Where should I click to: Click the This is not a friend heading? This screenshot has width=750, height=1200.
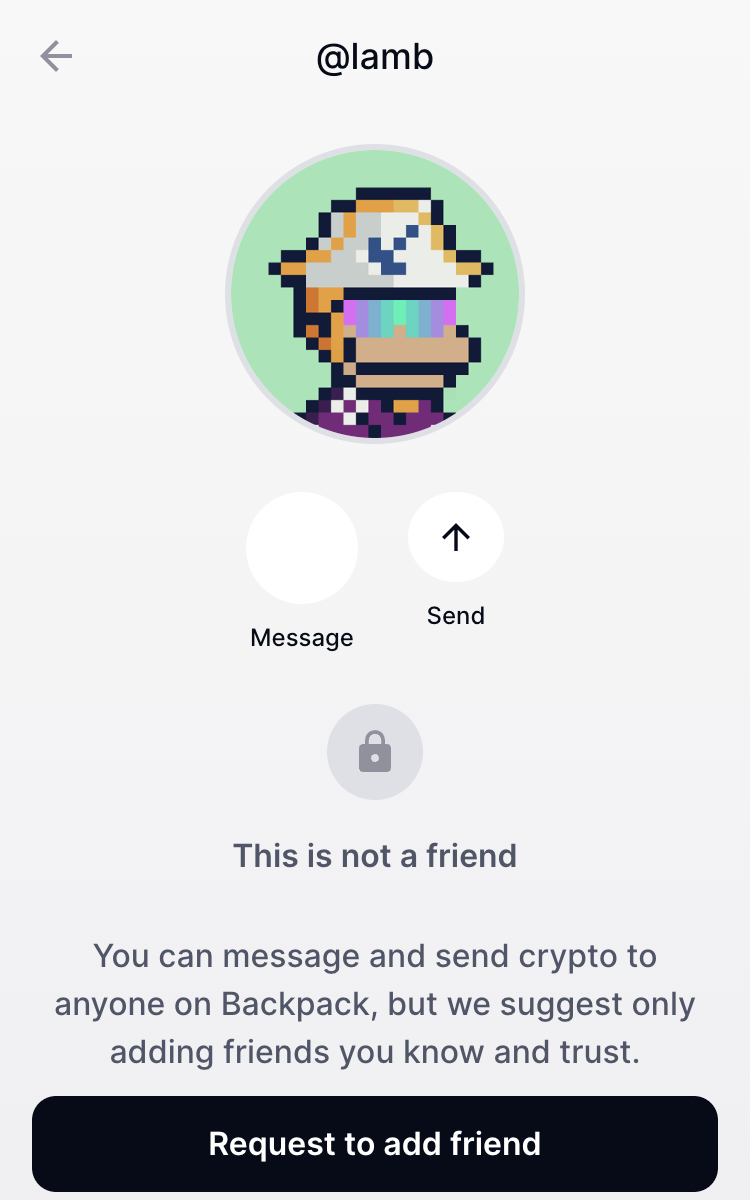point(375,856)
